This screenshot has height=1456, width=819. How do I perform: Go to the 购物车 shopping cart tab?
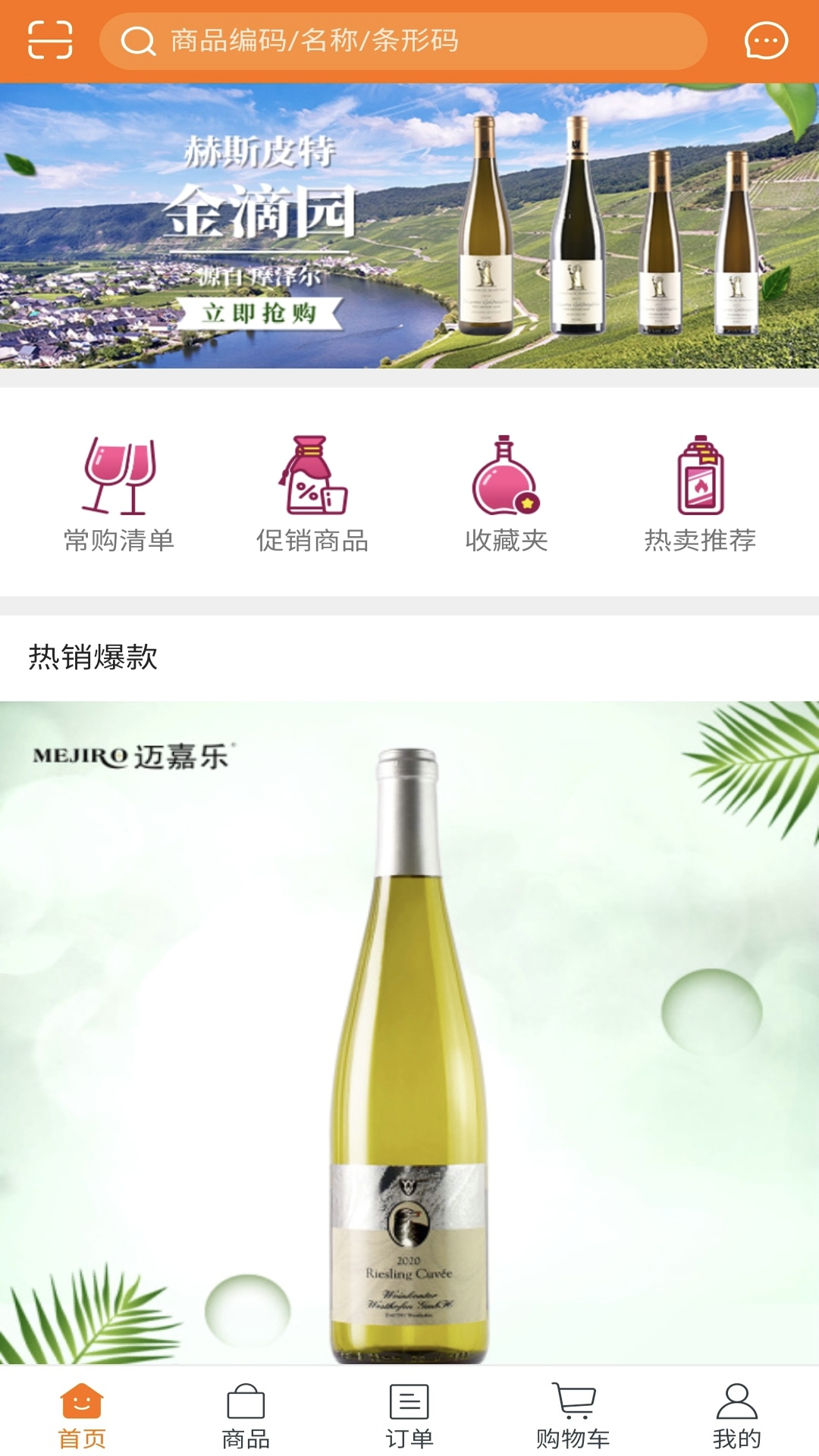tap(573, 1415)
